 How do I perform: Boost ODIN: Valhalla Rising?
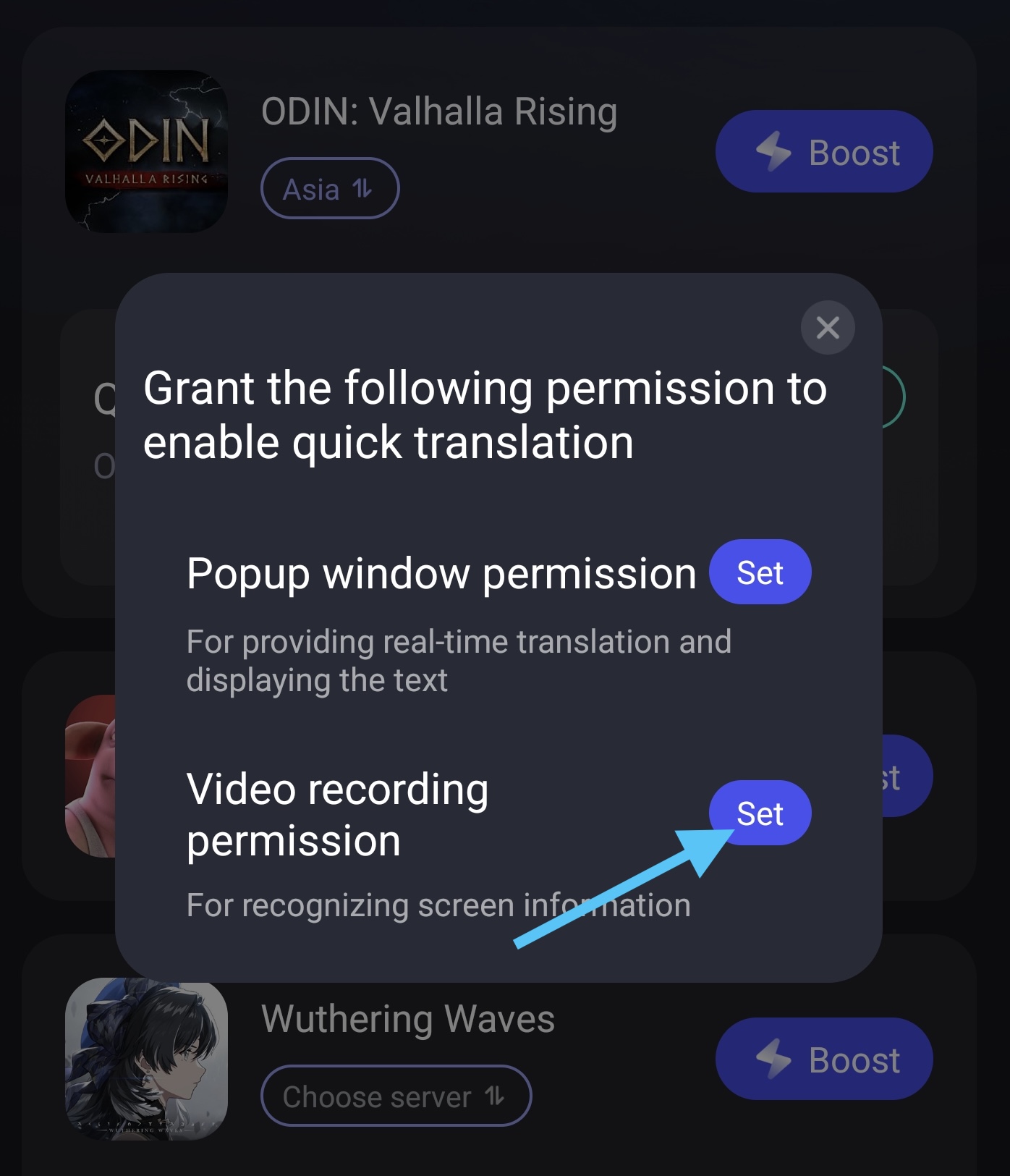click(x=824, y=152)
